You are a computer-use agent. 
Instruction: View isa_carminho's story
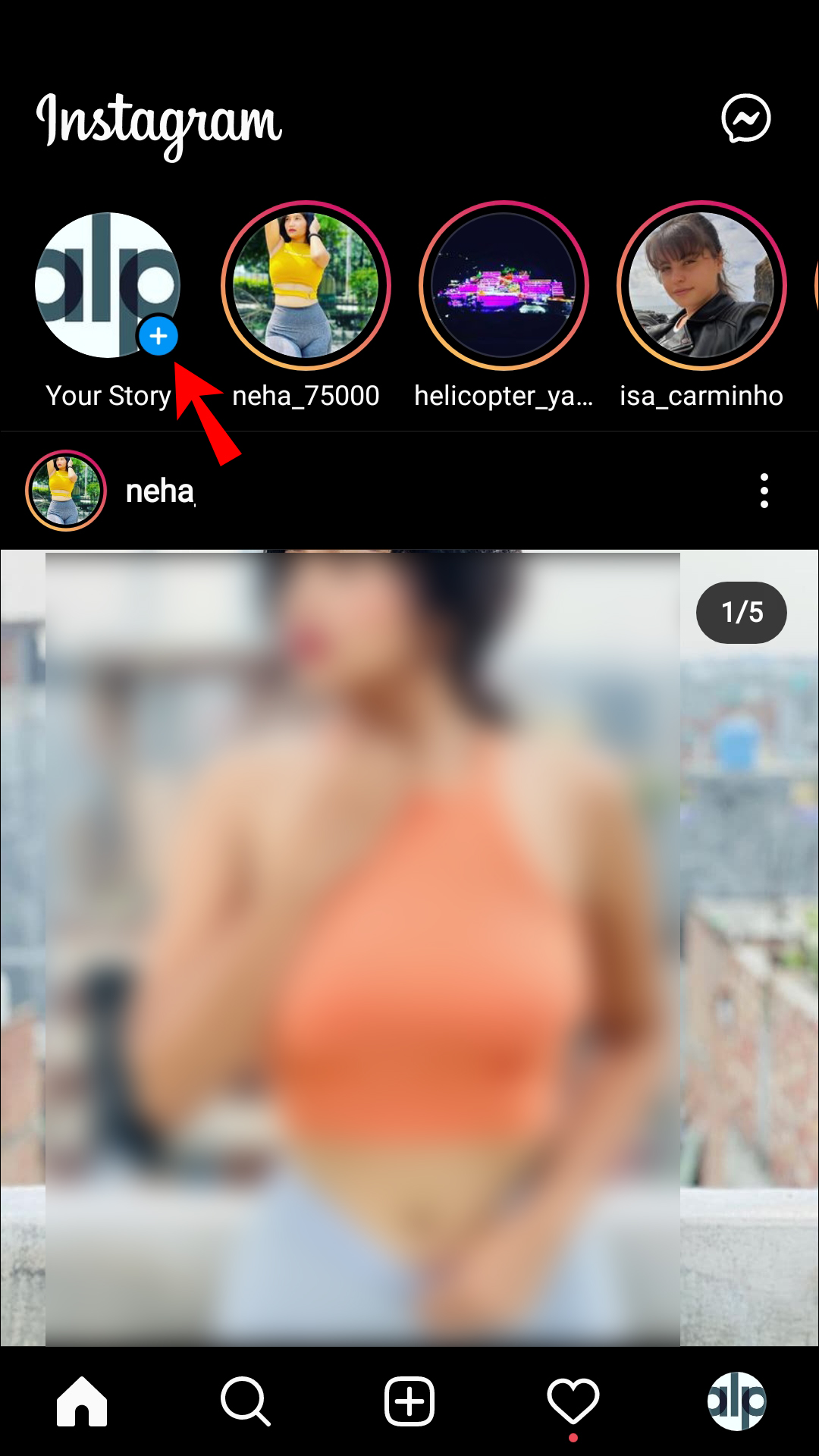[701, 286]
